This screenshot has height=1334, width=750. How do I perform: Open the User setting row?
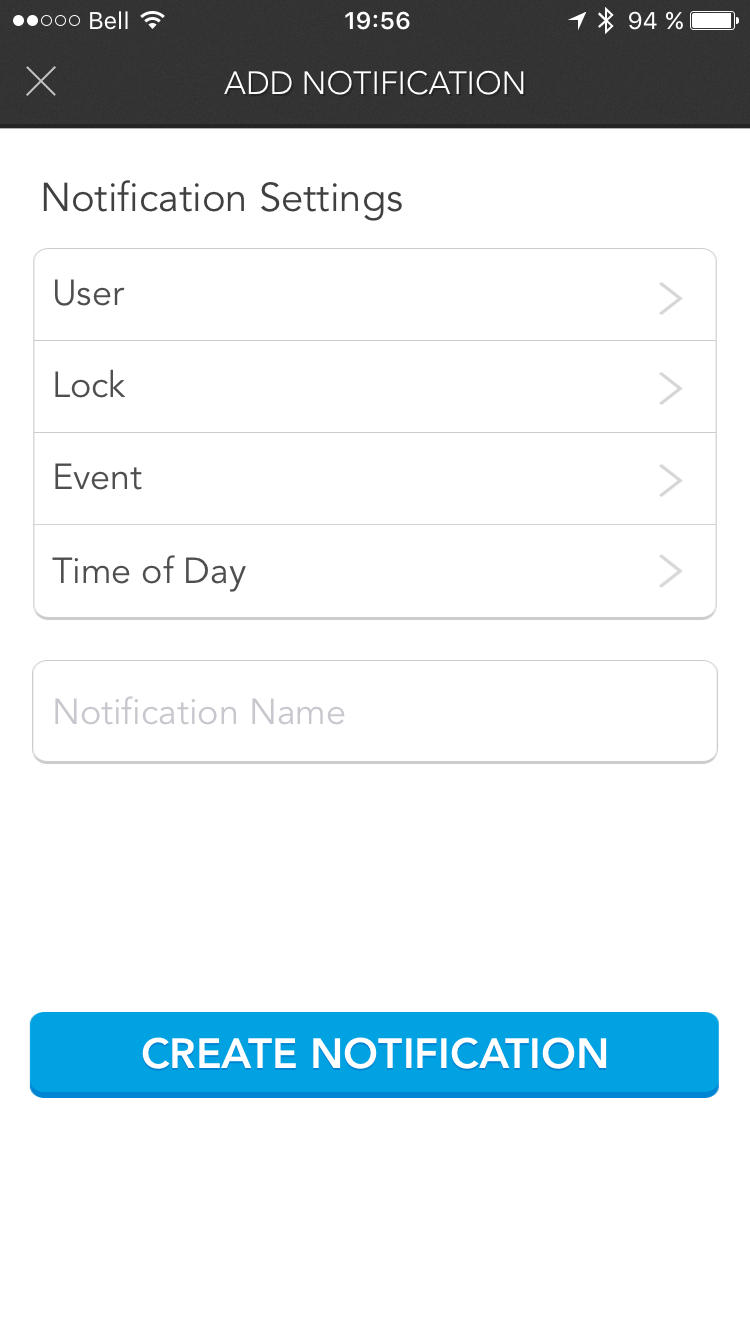[x=374, y=295]
